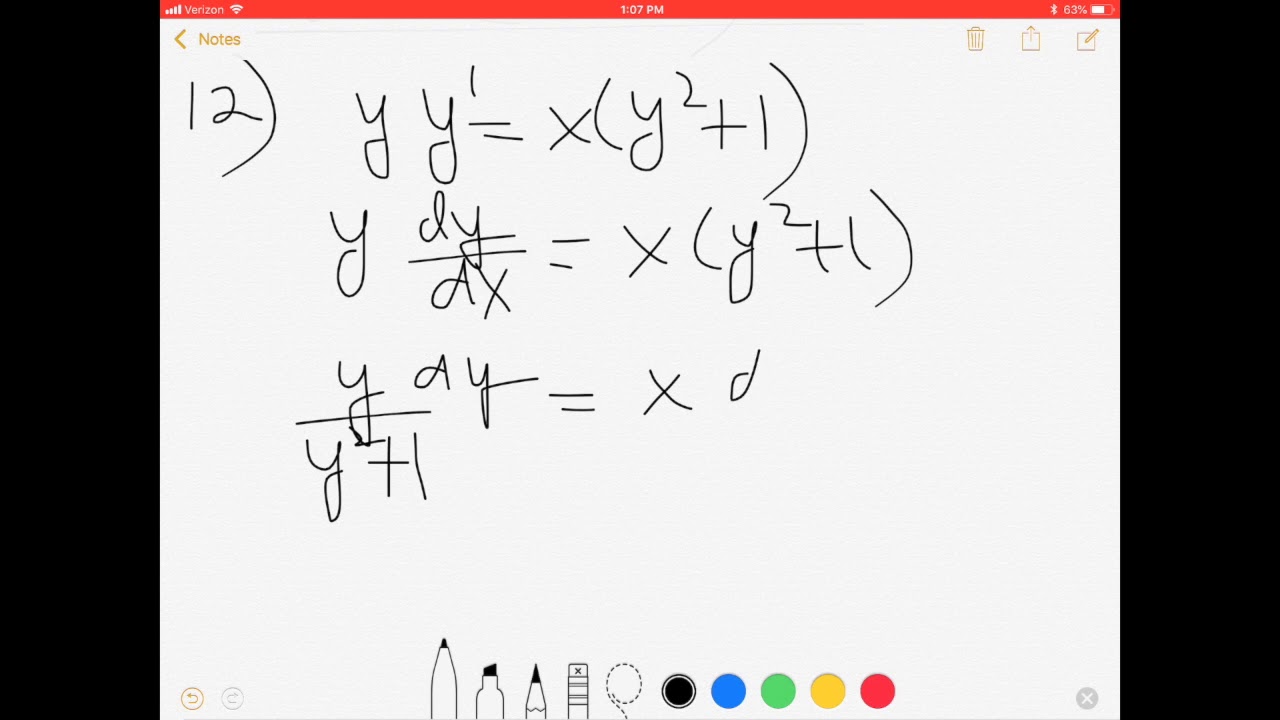This screenshot has height=720, width=1280.
Task: Compose a new note
Action: 1087,39
